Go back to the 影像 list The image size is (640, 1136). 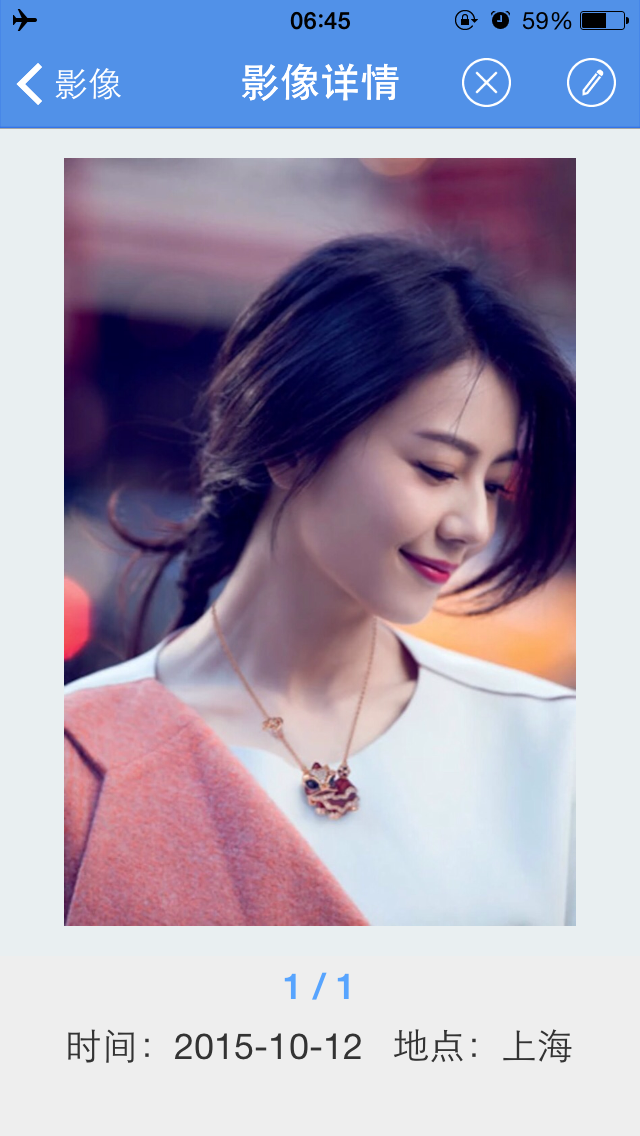68,84
